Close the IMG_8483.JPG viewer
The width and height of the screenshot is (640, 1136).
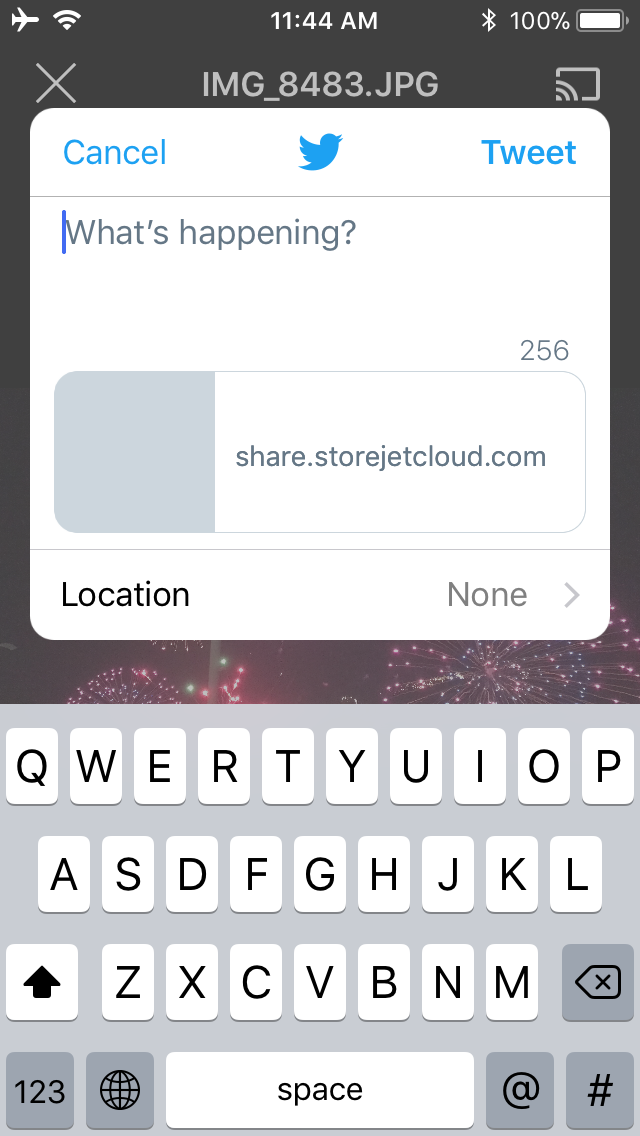point(56,83)
